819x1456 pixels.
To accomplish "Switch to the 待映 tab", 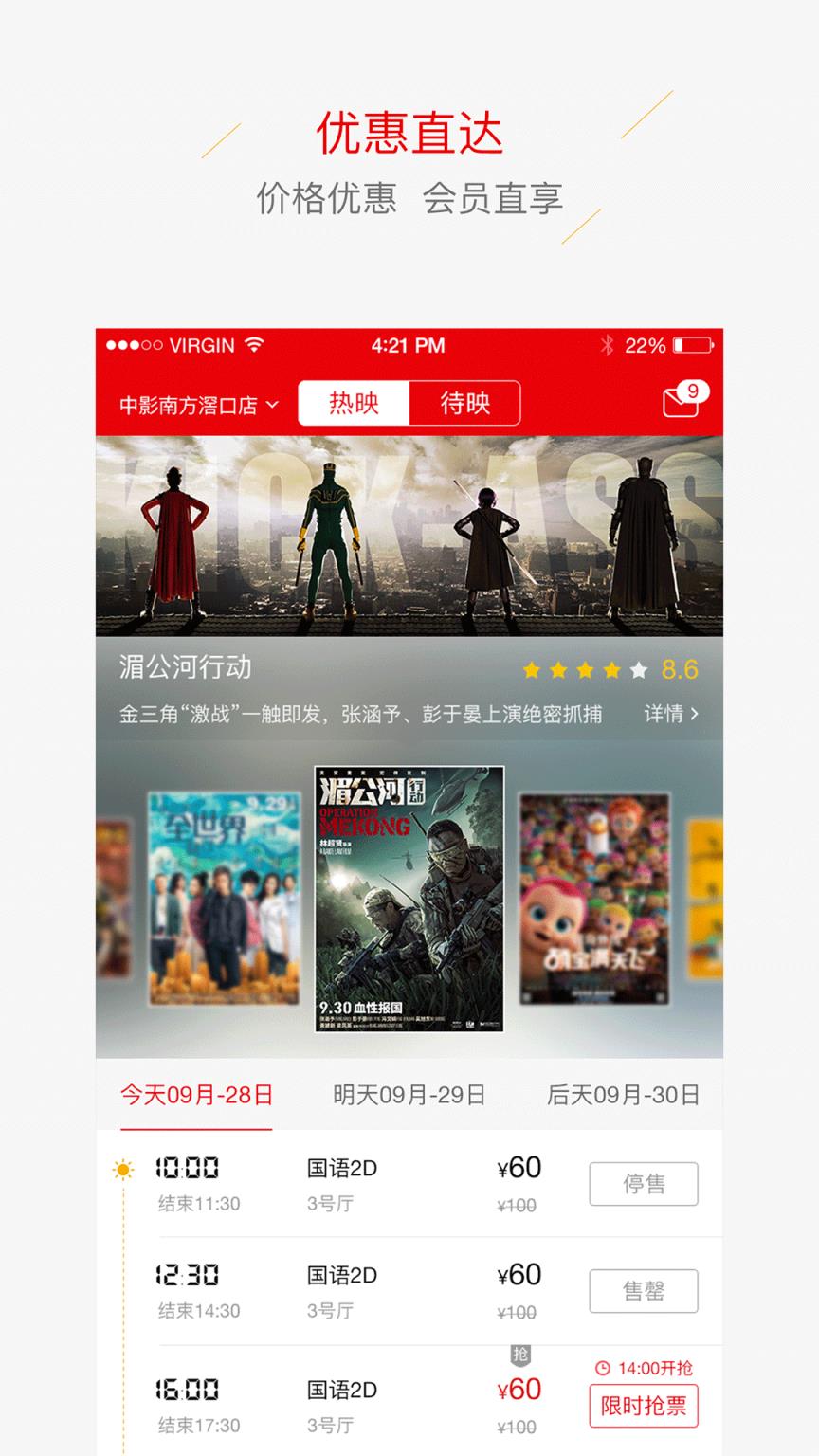I will click(x=464, y=403).
